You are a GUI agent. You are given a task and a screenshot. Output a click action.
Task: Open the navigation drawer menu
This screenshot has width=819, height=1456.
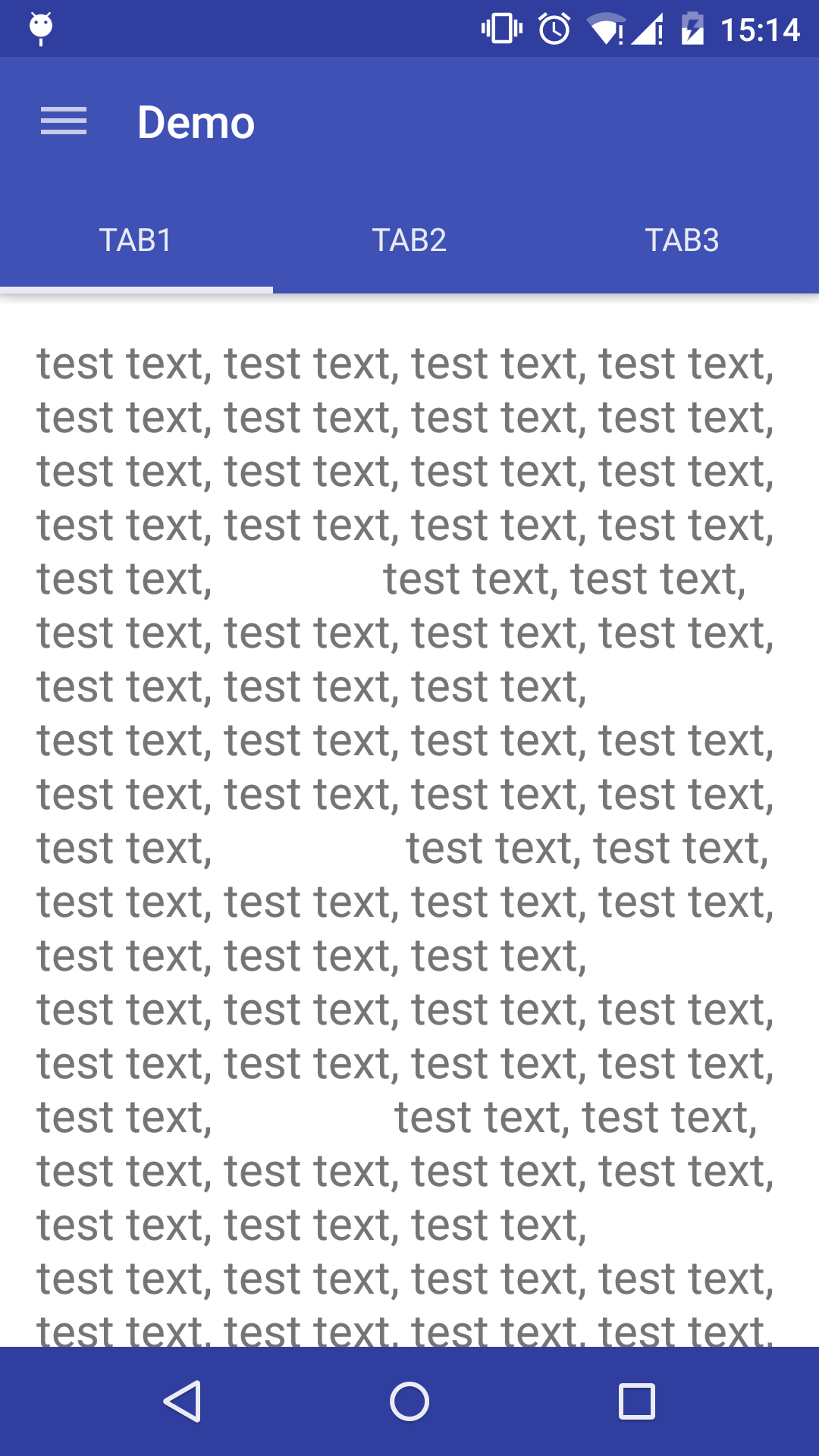[64, 121]
